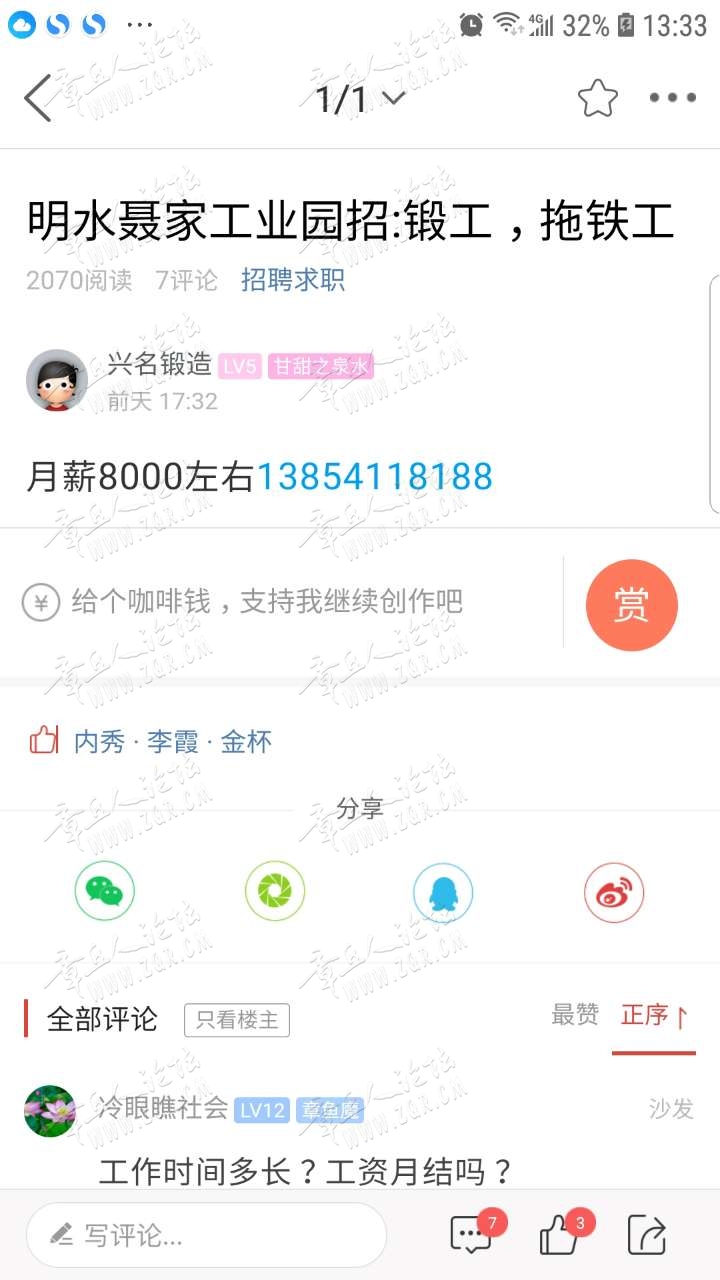Tap the orange 赏 reward button
Screen dimensions: 720x1280
631,605
